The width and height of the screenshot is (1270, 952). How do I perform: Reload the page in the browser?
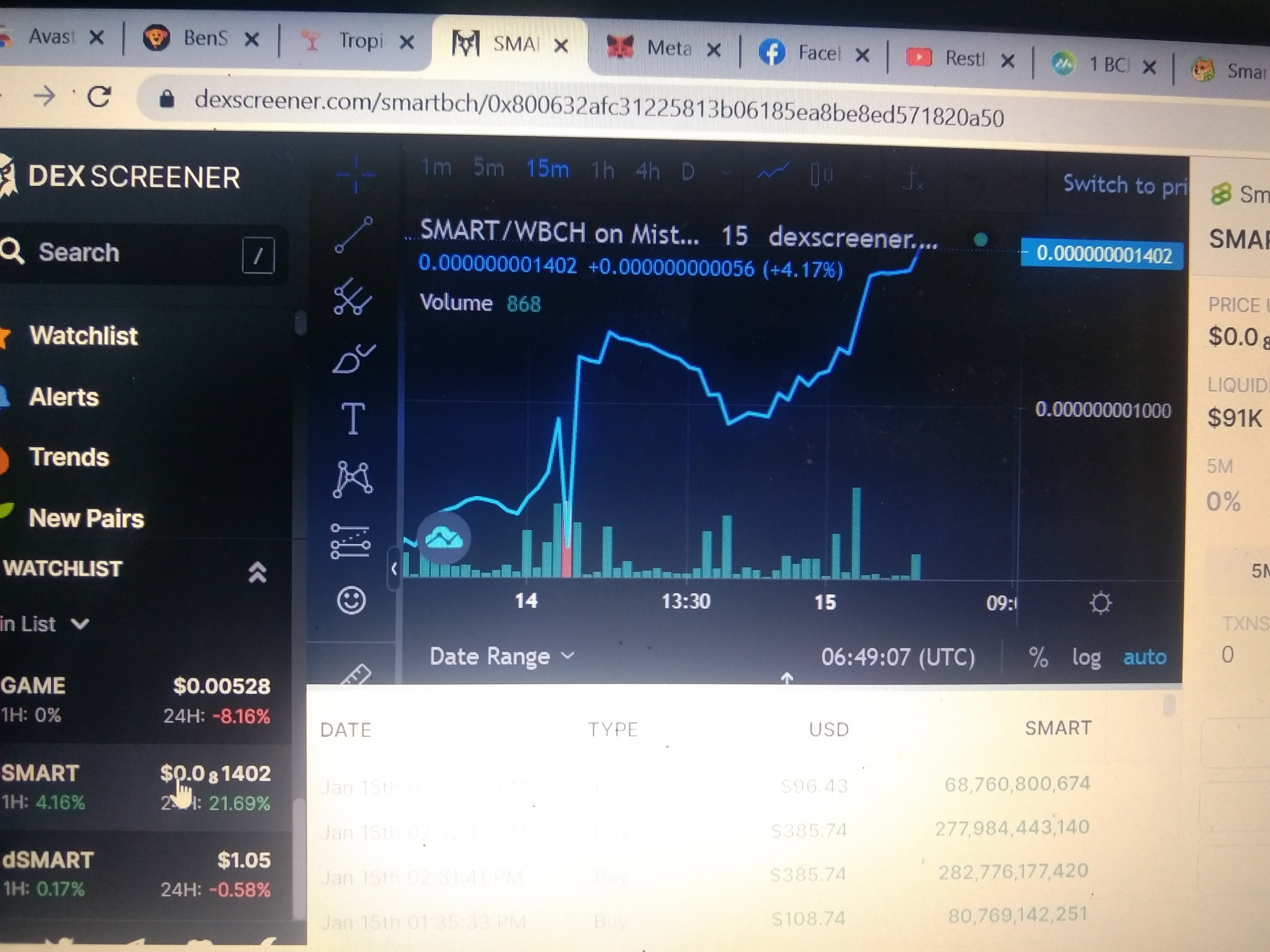click(x=99, y=96)
